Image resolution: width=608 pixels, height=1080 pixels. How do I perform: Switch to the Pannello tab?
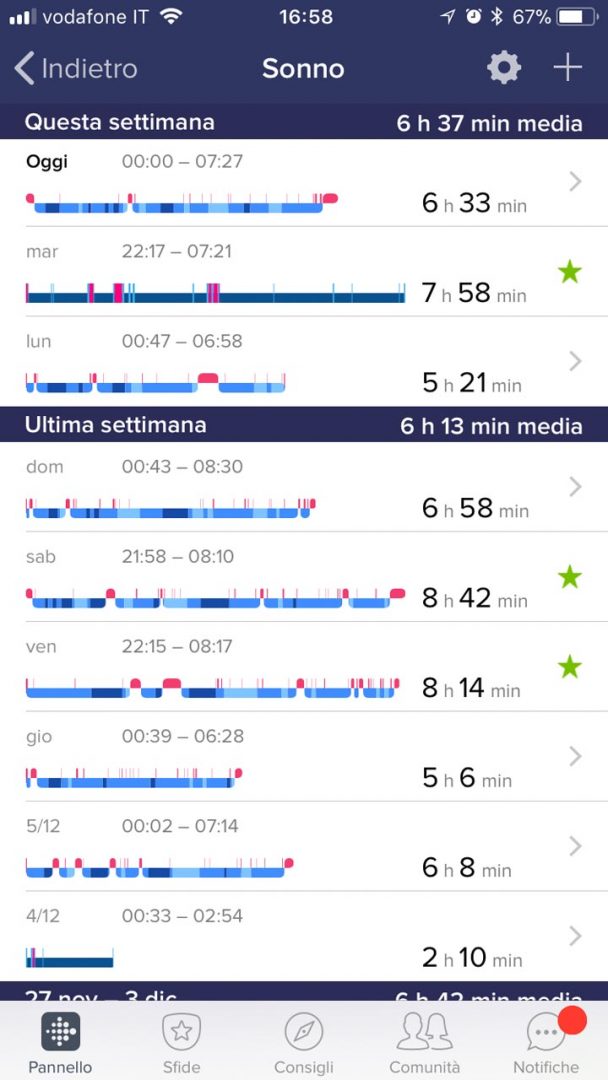coord(60,1042)
